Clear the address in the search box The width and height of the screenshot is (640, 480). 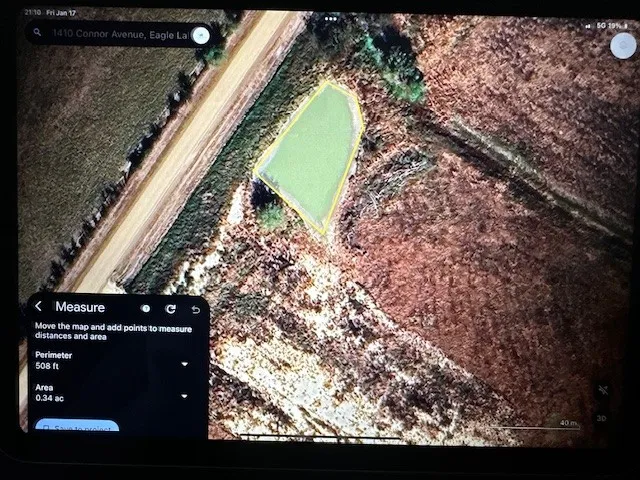click(x=201, y=34)
